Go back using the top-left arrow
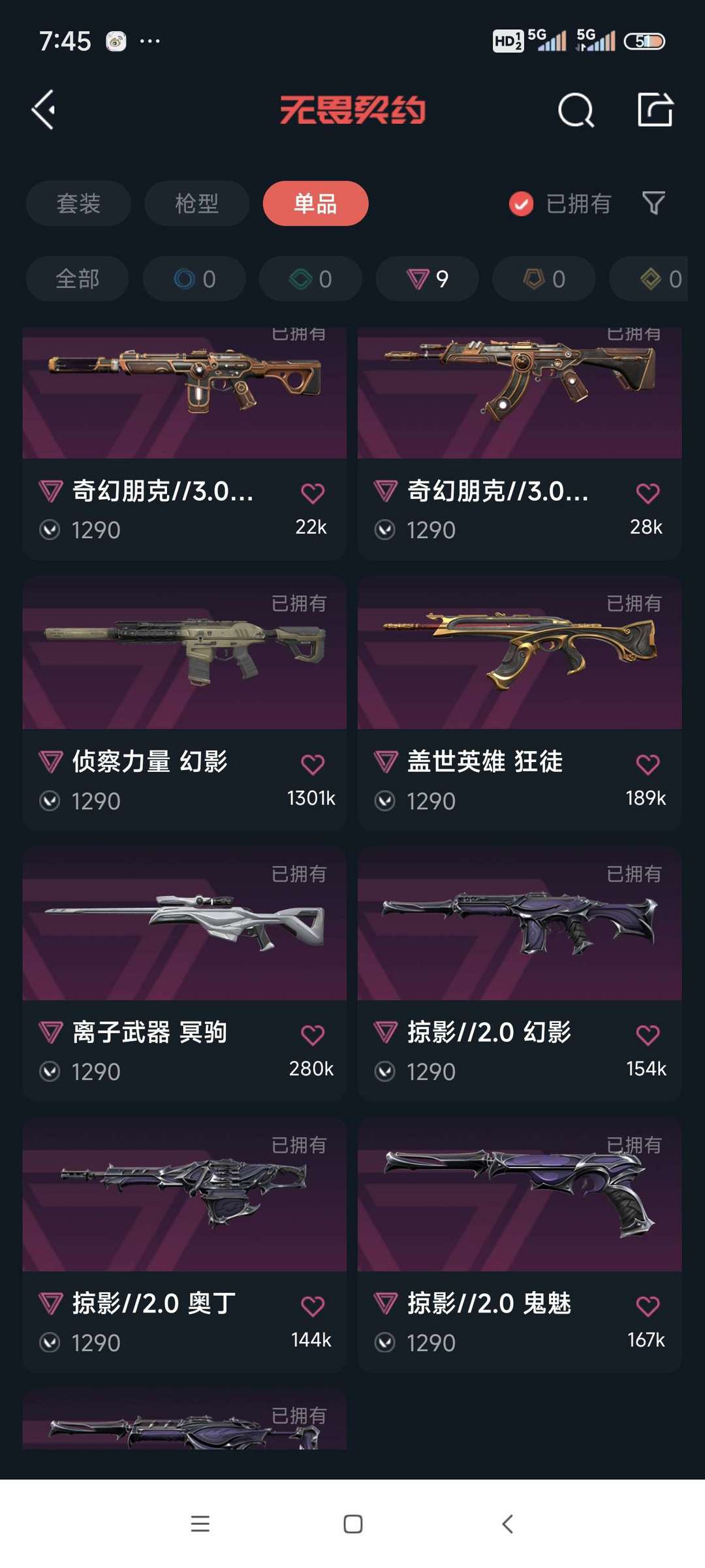Image resolution: width=705 pixels, height=1568 pixels. click(44, 110)
